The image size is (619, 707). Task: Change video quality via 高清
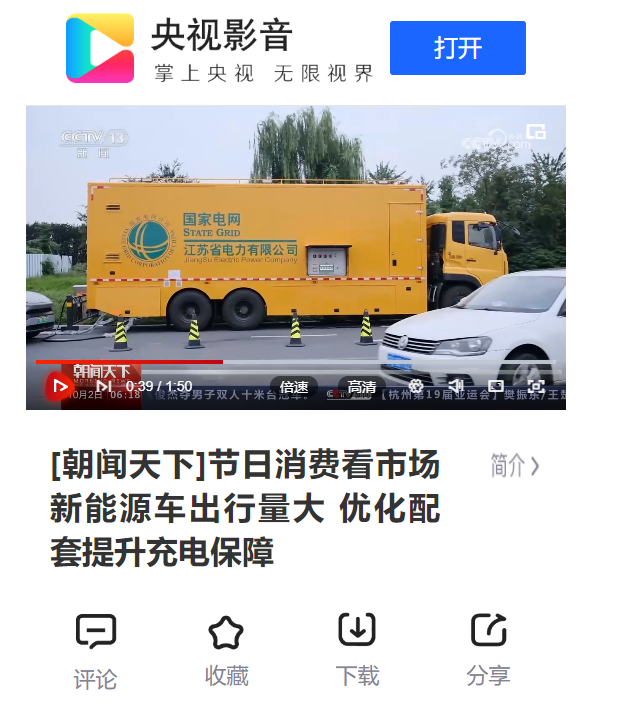pyautogui.click(x=362, y=387)
